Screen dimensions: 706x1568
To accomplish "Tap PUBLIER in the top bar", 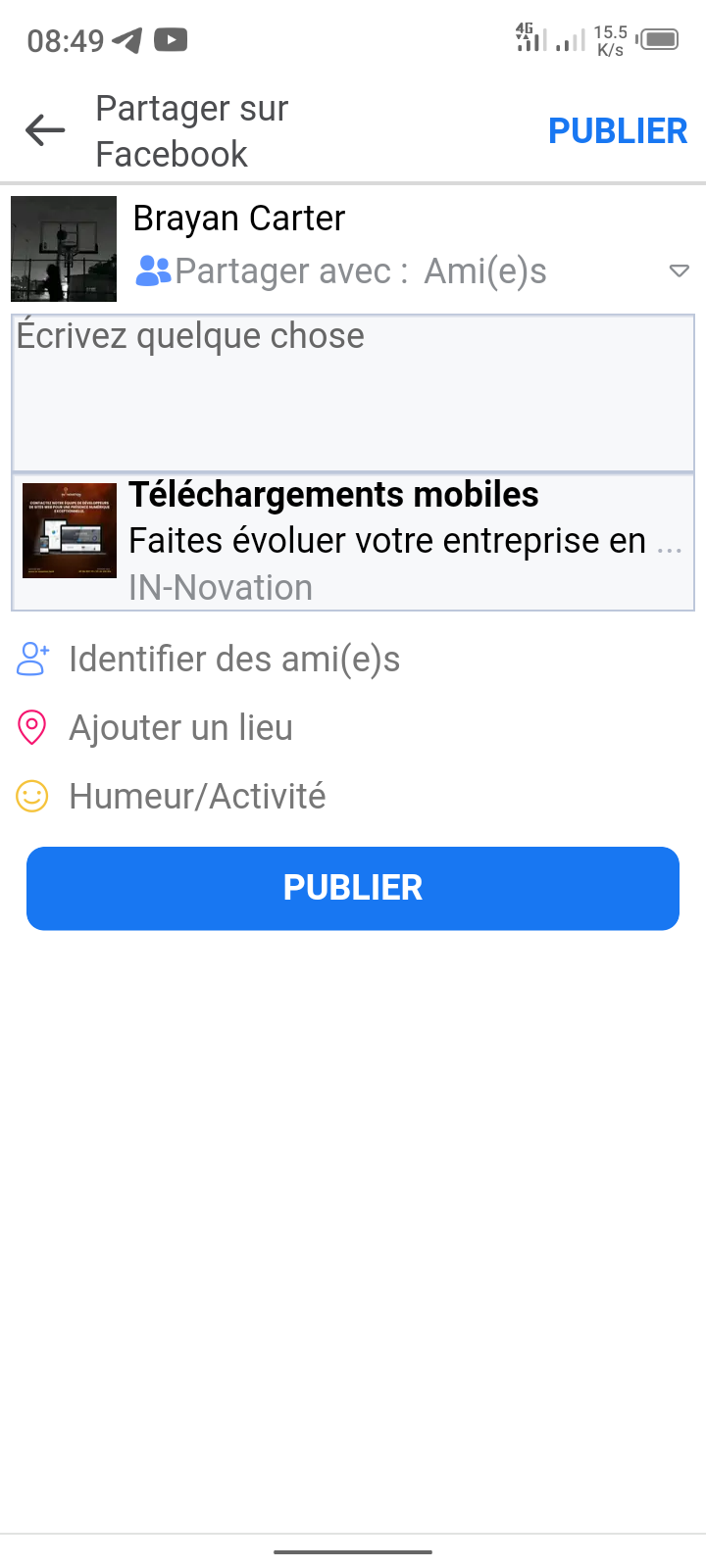I will click(x=618, y=131).
